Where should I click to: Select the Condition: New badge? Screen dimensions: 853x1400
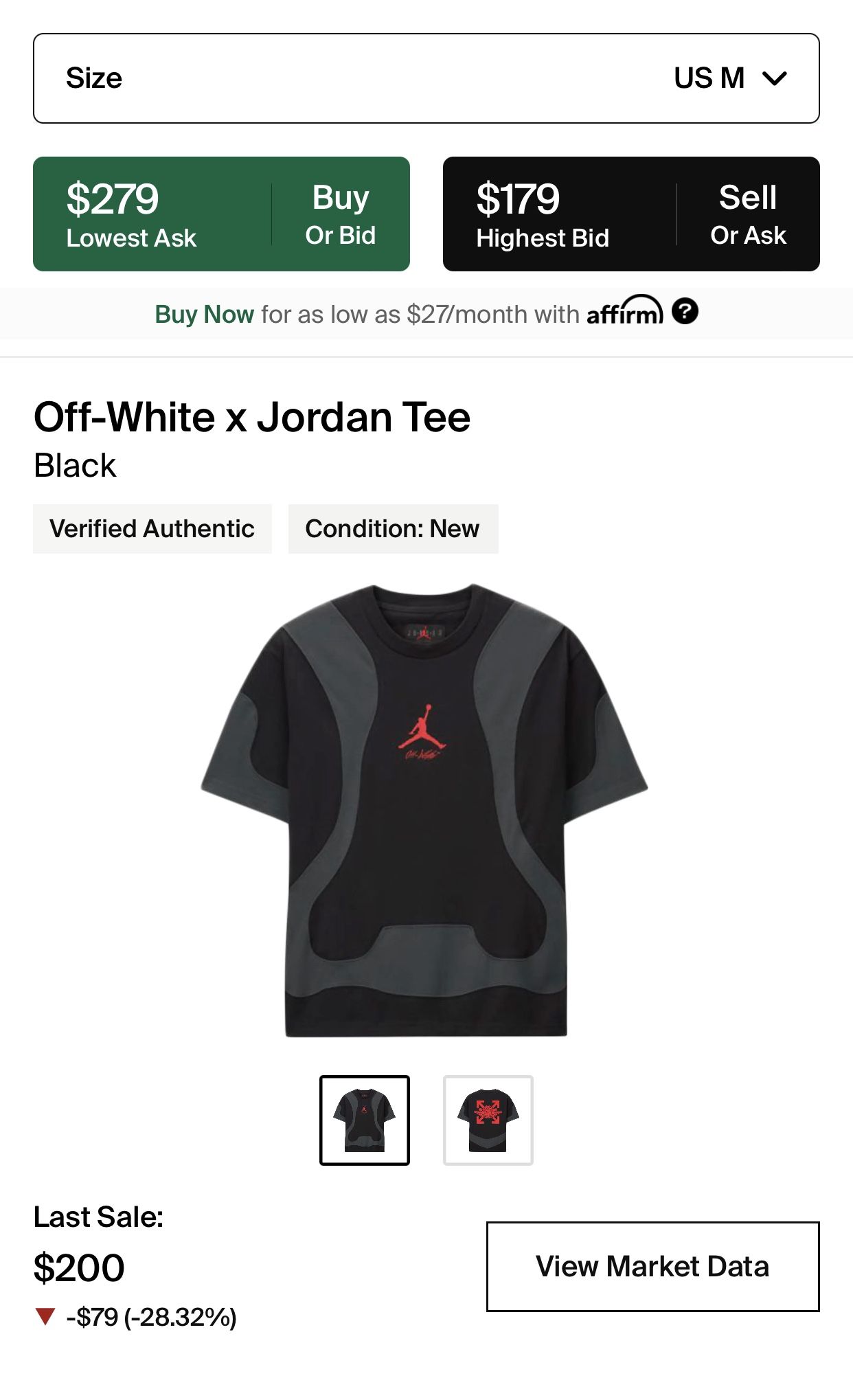pos(393,528)
